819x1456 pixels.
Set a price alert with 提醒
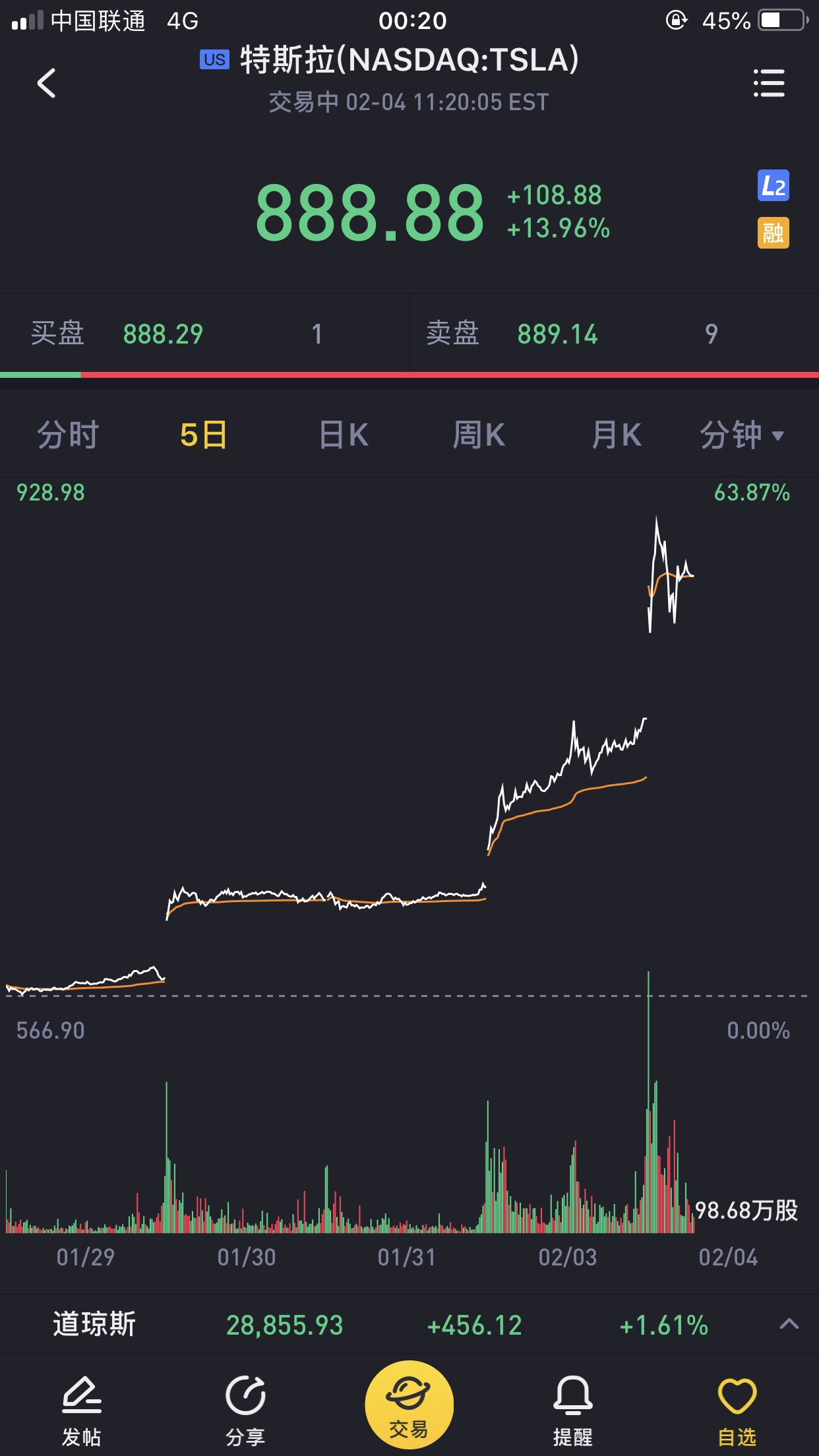click(572, 1411)
